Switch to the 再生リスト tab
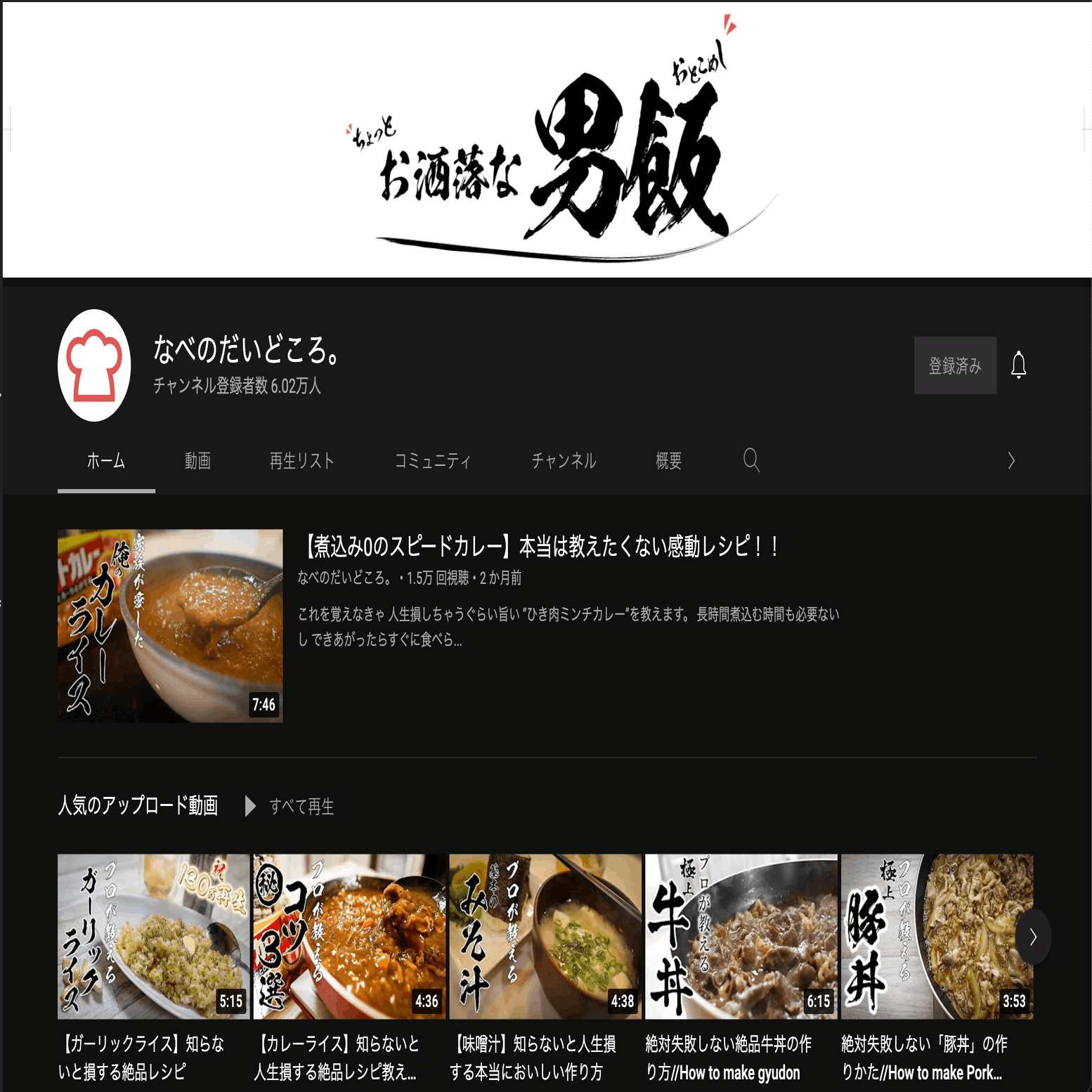1092x1092 pixels. click(x=301, y=461)
